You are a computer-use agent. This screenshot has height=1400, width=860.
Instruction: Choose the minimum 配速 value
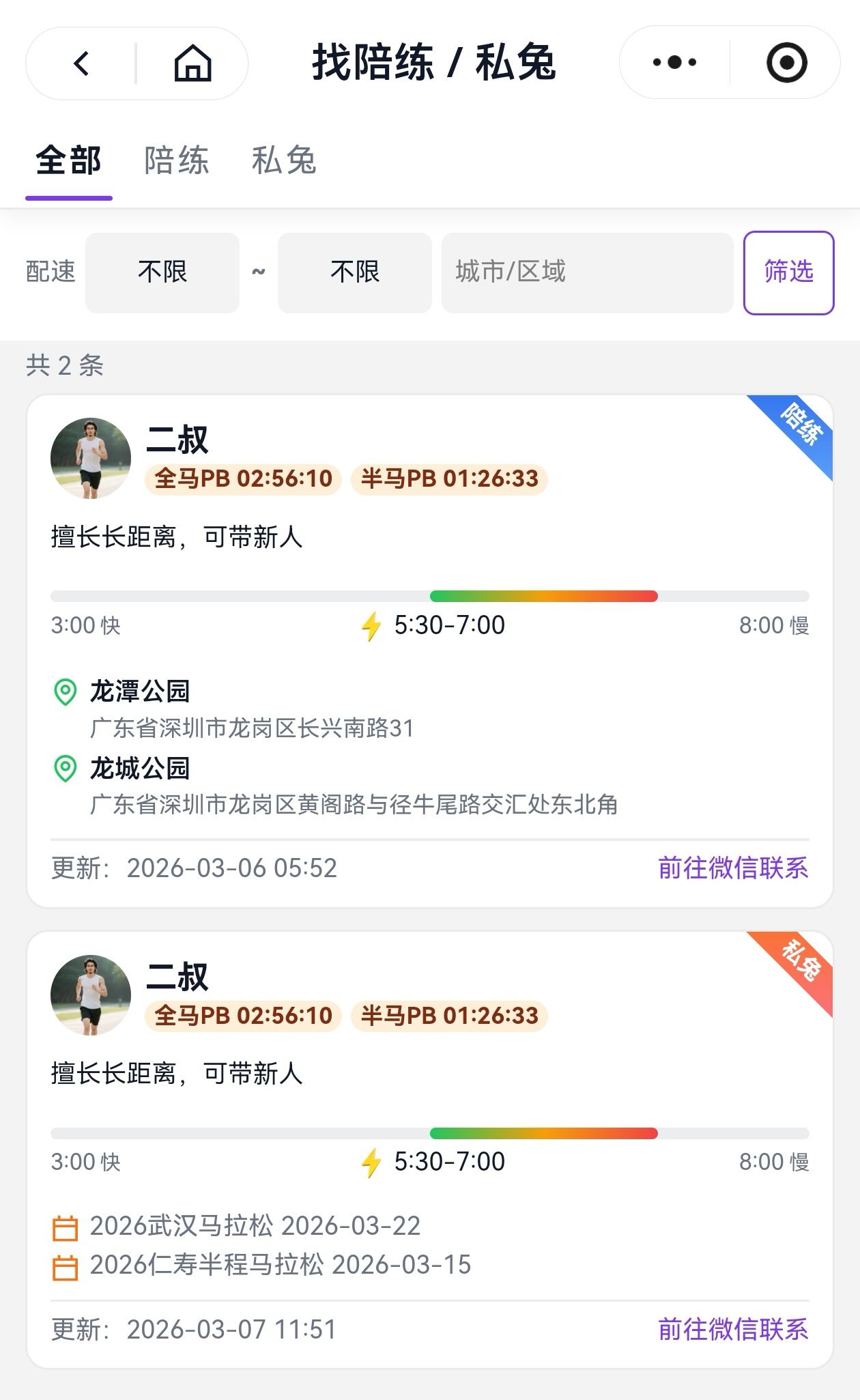click(x=162, y=272)
